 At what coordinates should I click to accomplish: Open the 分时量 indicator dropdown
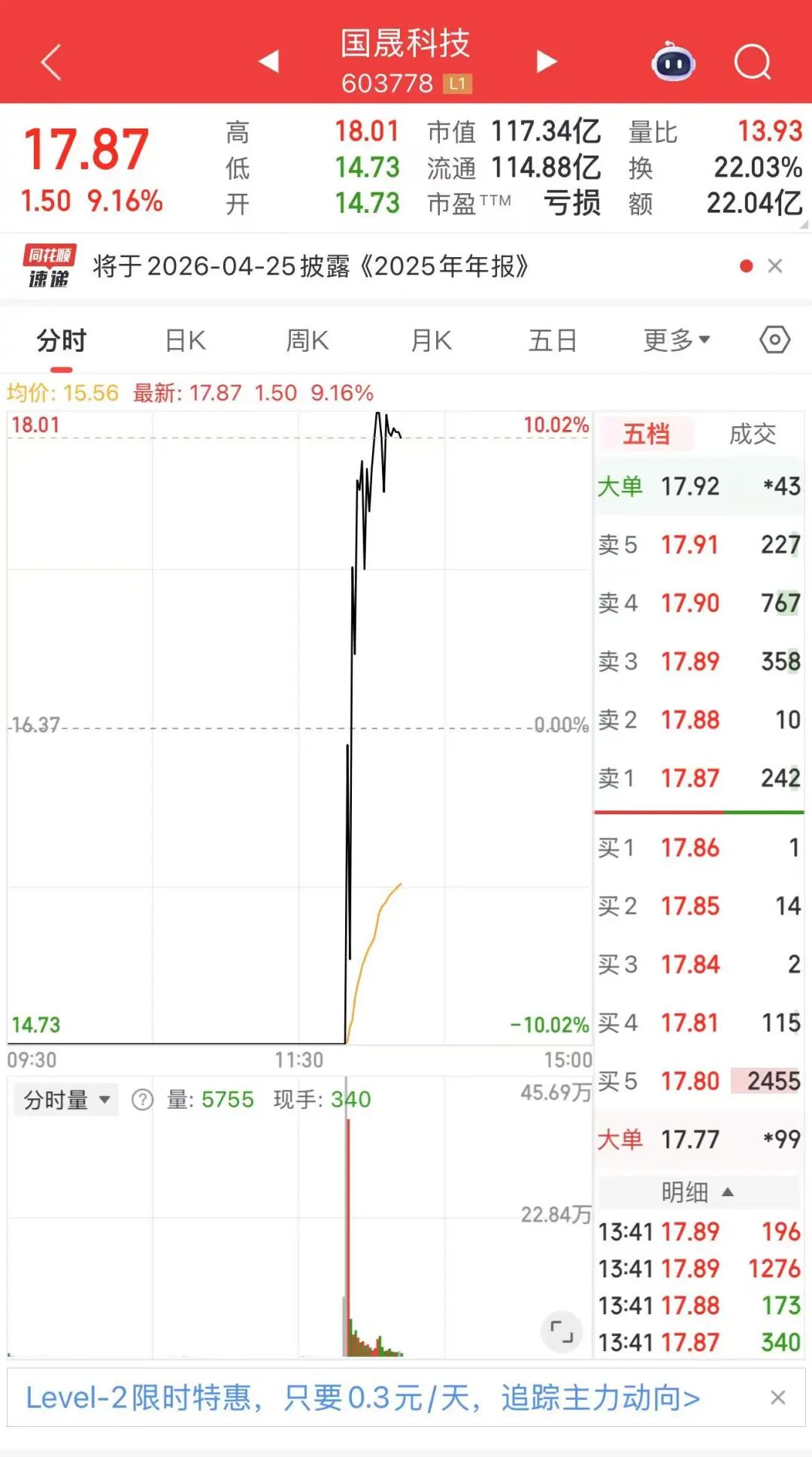tap(67, 1101)
